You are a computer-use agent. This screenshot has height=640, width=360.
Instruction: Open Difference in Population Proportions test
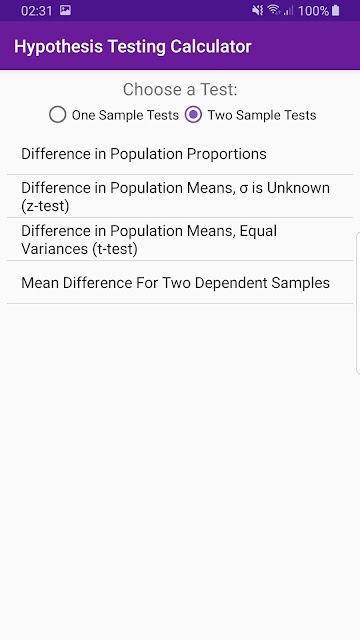(x=180, y=154)
